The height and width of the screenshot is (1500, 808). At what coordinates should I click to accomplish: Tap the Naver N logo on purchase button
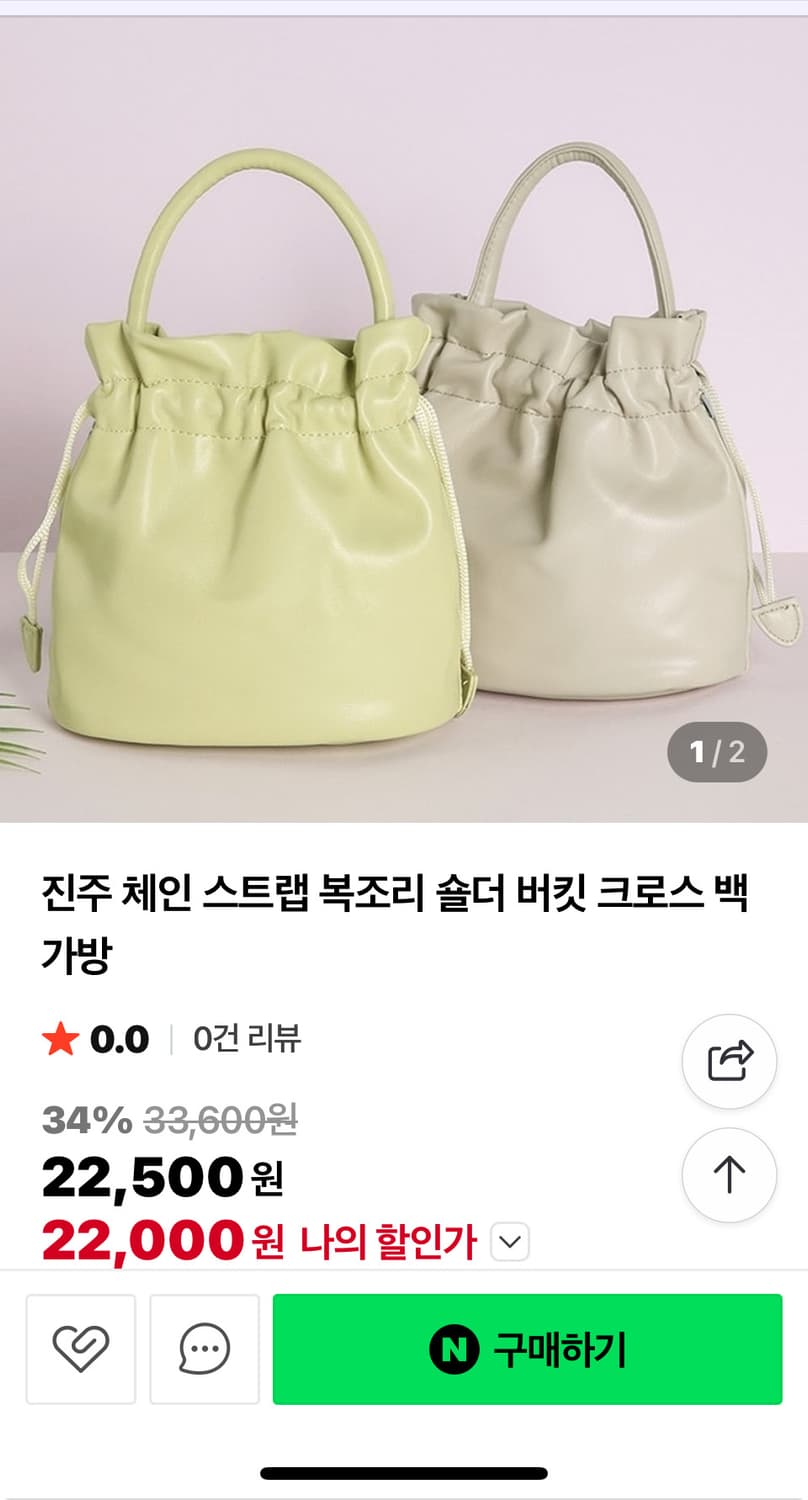(455, 1346)
